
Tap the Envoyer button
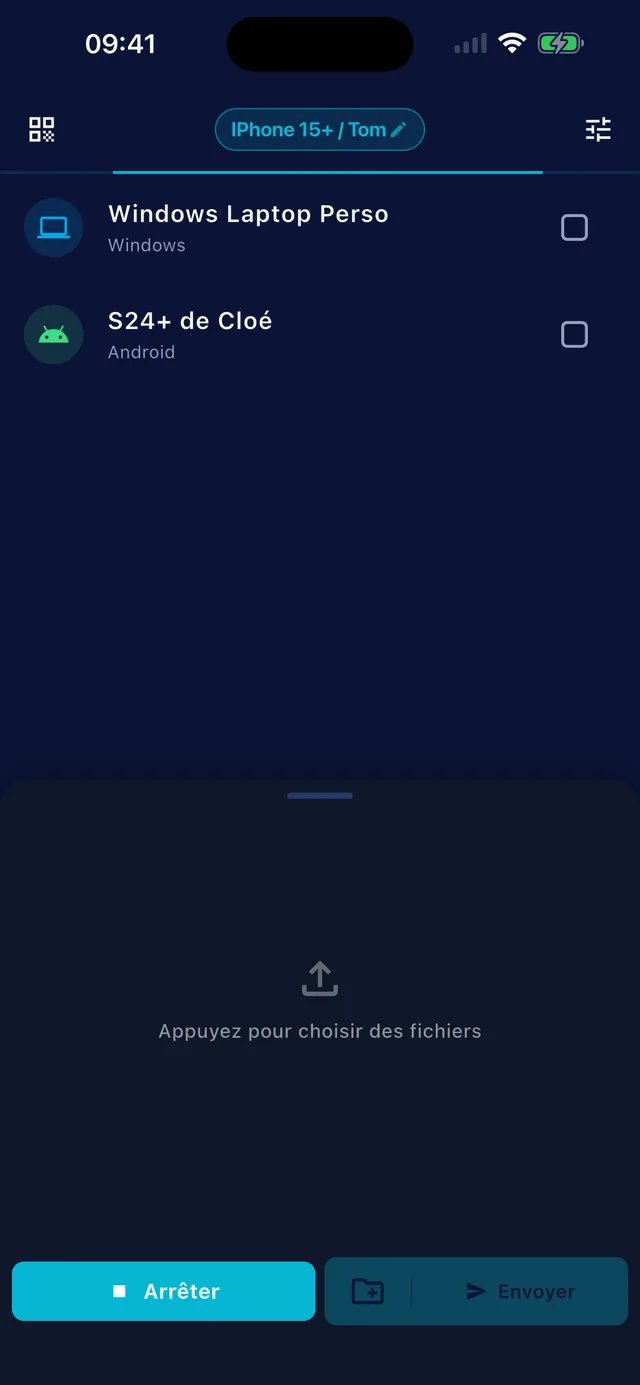click(x=520, y=1291)
